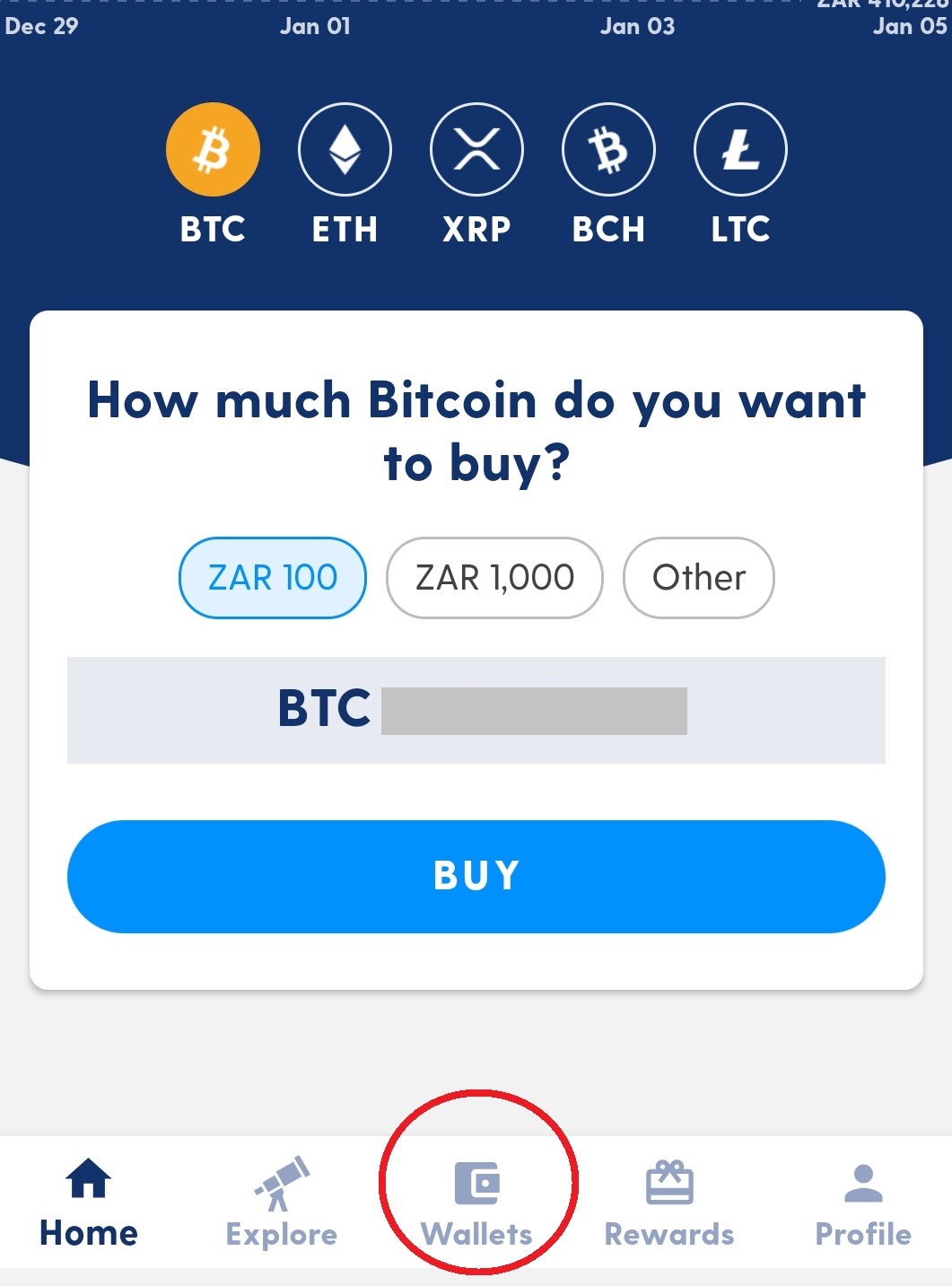
Task: Select the BTC coin icon
Action: pos(213,150)
